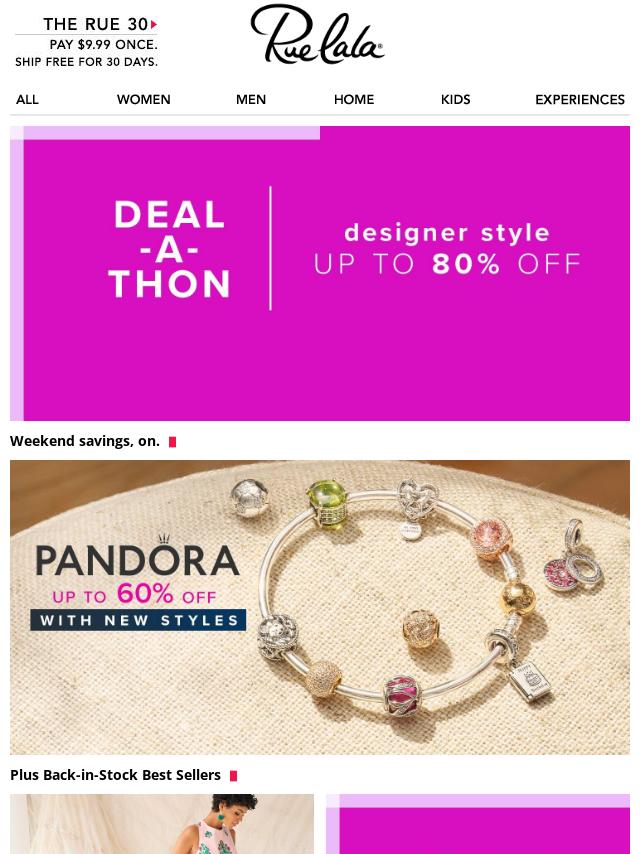Image resolution: width=640 pixels, height=854 pixels.
Task: Follow the Weekend savings, on. link
Action: pyautogui.click(x=86, y=441)
